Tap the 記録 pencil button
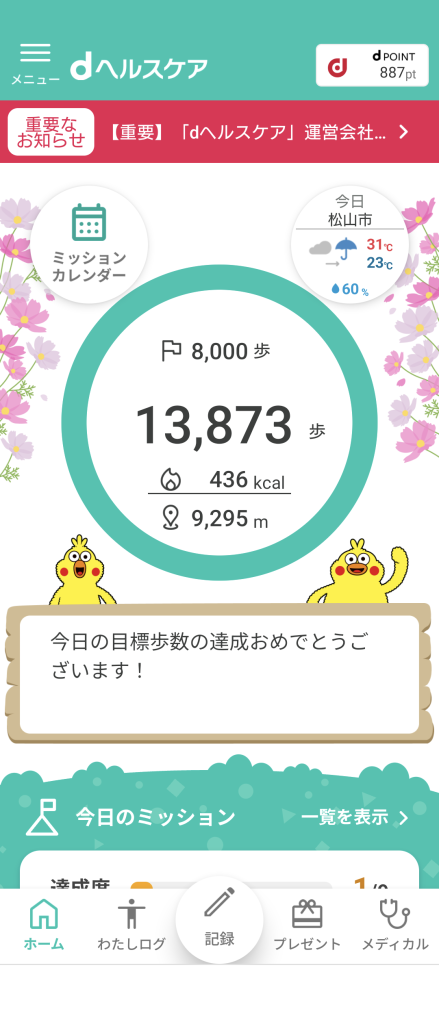439x1024 pixels. [x=220, y=920]
